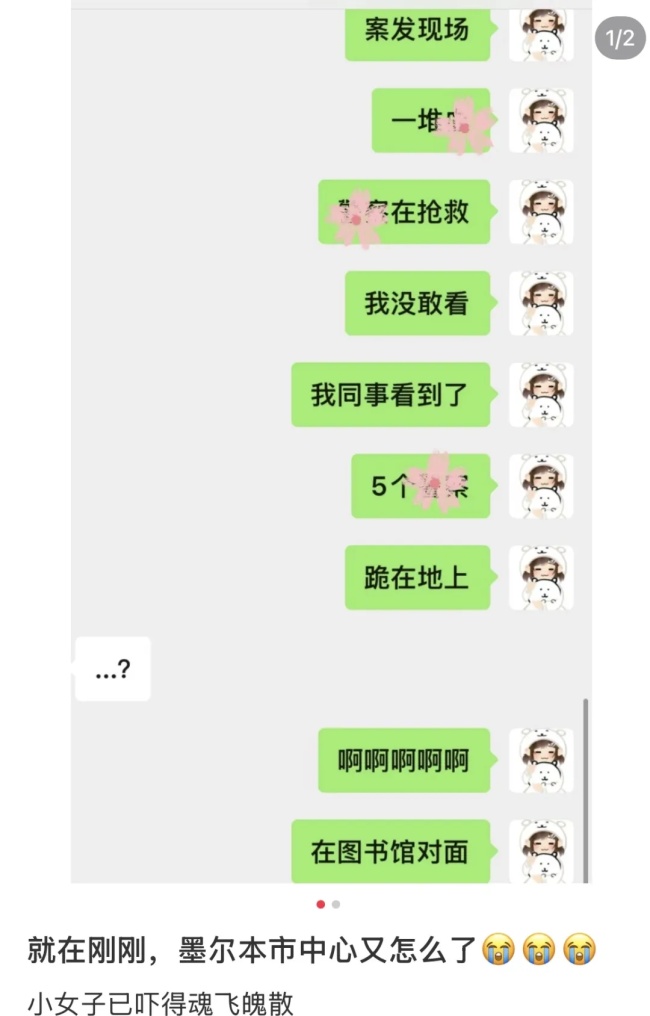Tap the second page indicator dot
The width and height of the screenshot is (650, 1016).
coord(336,904)
